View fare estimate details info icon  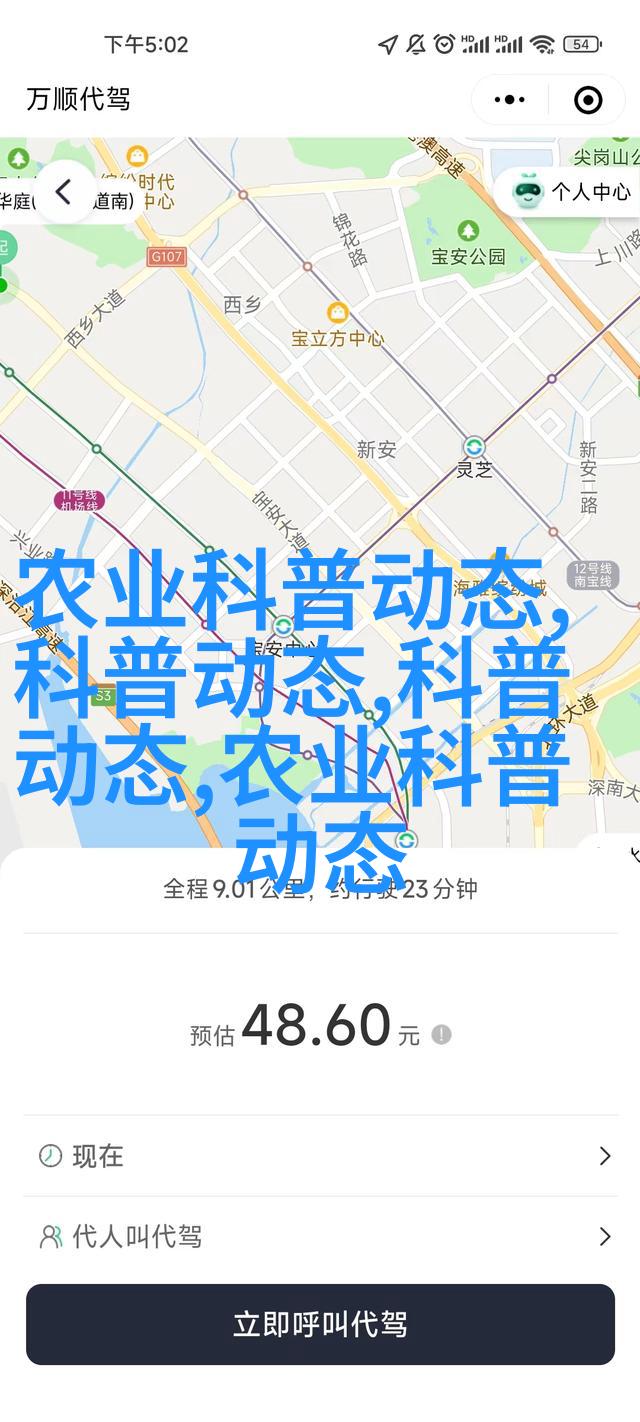441,1035
